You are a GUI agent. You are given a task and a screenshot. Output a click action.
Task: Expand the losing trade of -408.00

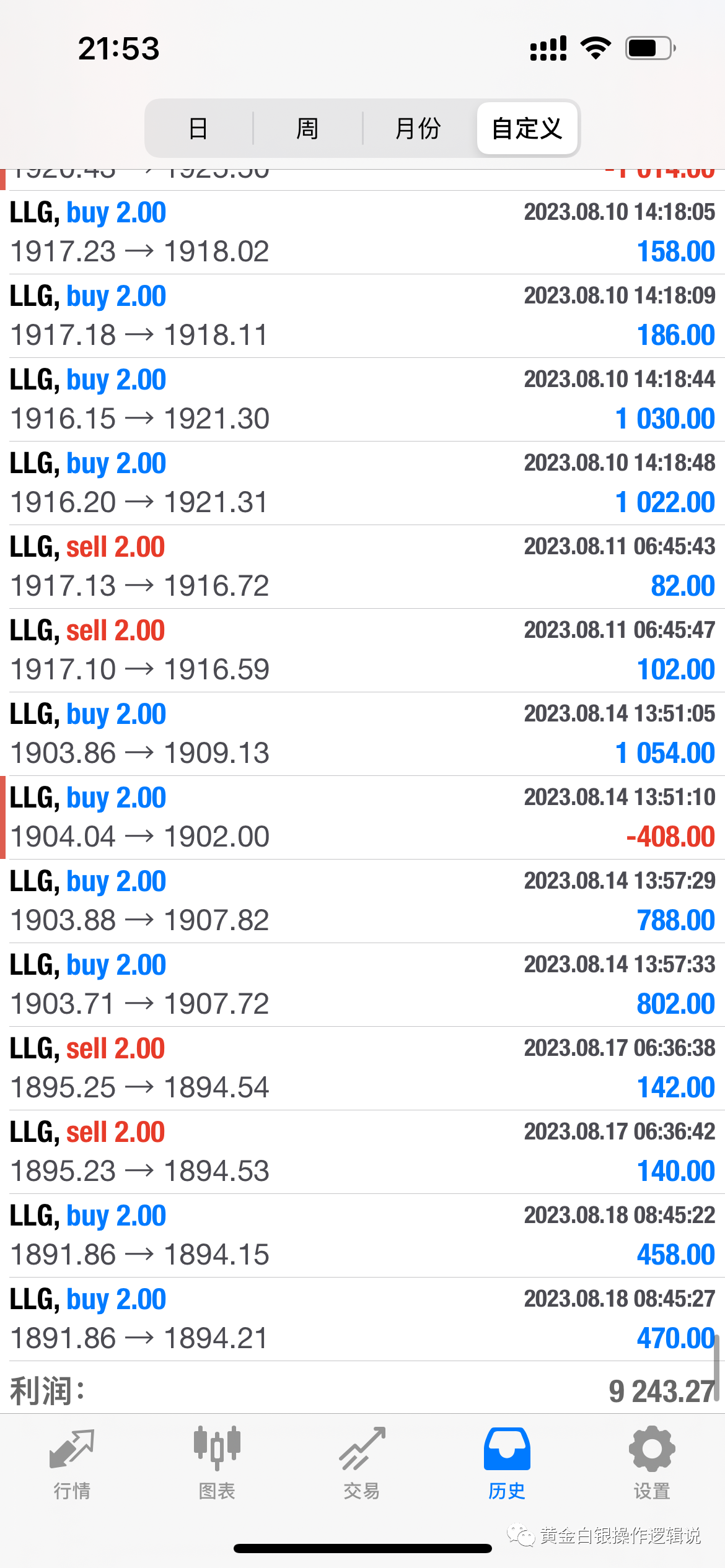pyautogui.click(x=362, y=817)
